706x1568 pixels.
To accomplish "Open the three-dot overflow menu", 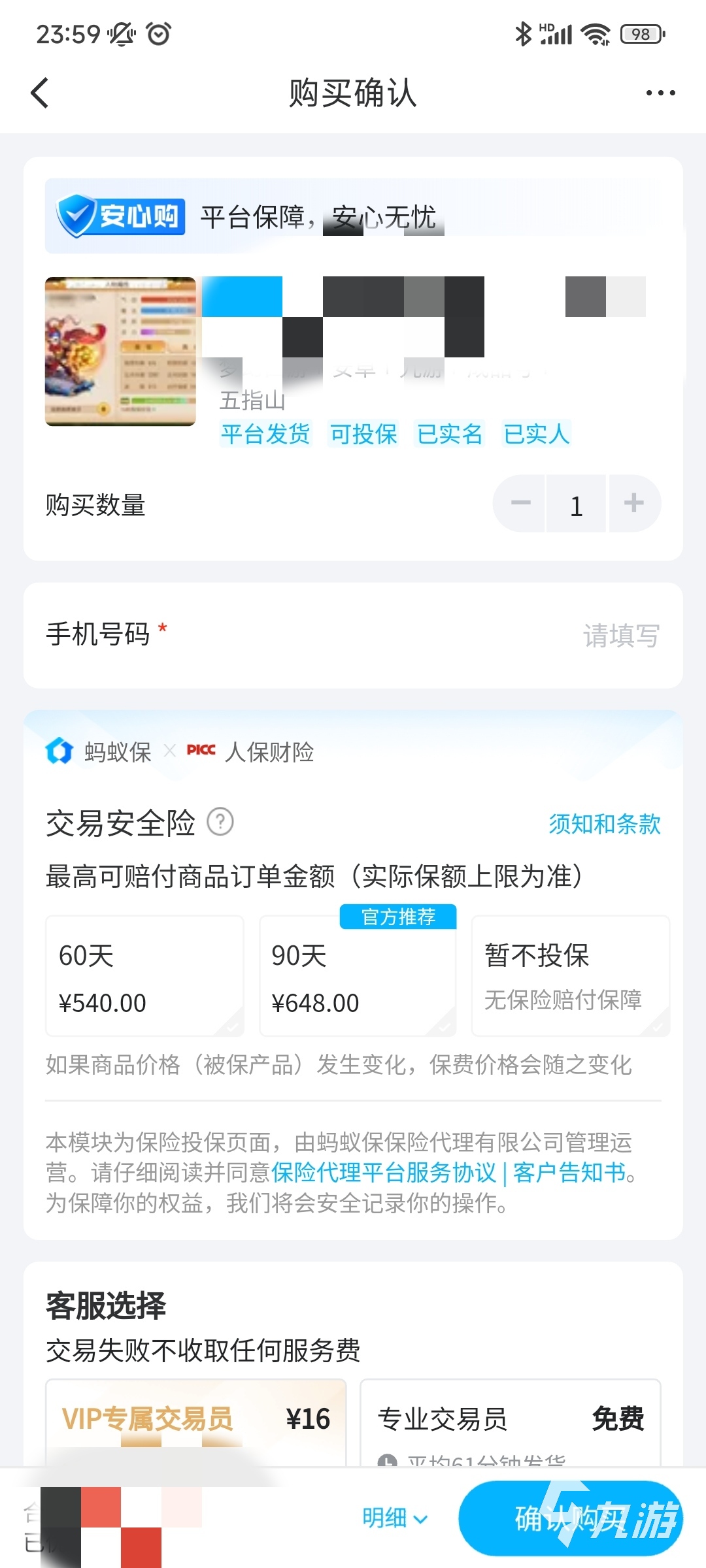I will [x=660, y=93].
